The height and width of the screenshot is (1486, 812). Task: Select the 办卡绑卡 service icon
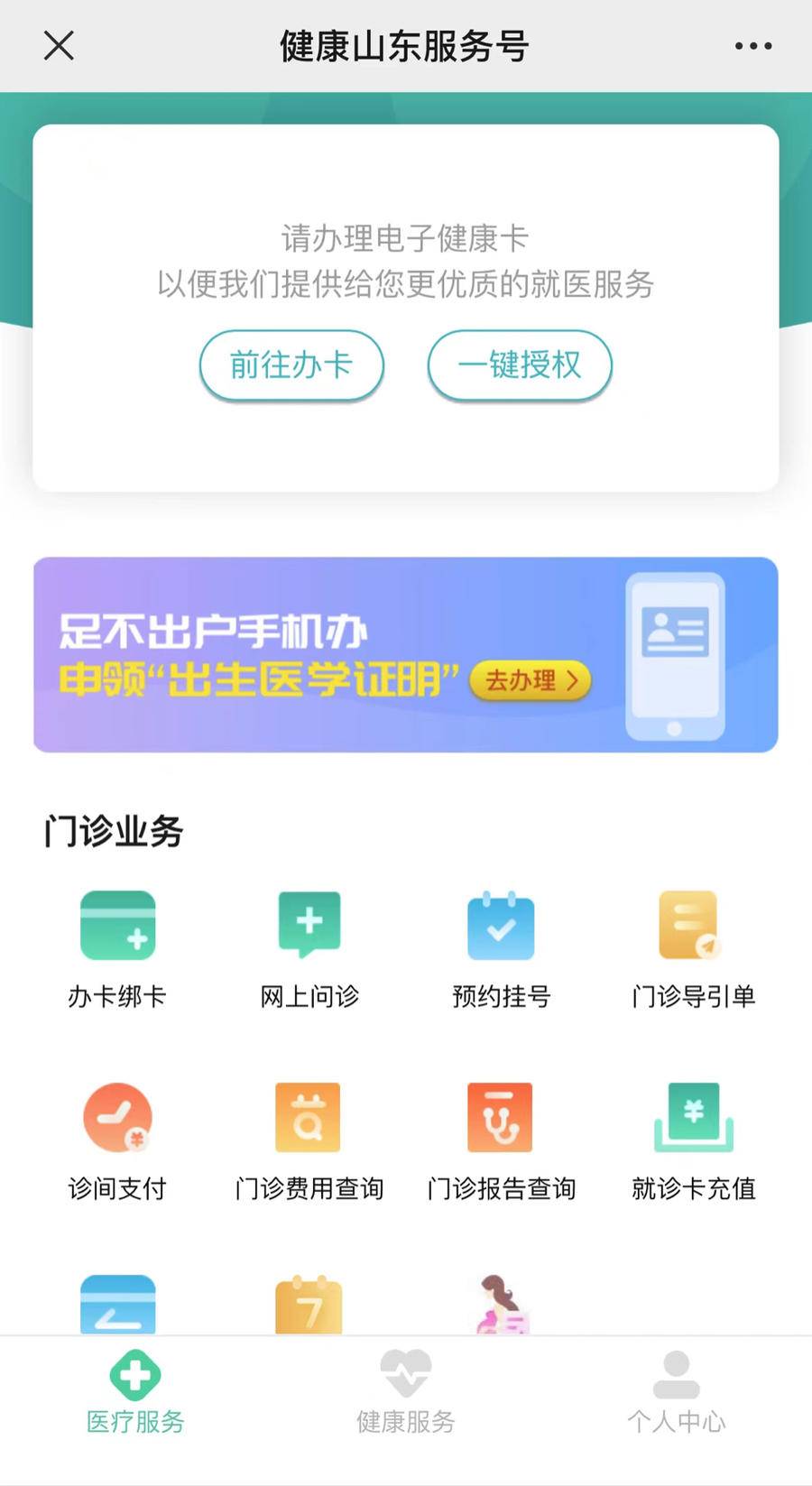pyautogui.click(x=118, y=926)
